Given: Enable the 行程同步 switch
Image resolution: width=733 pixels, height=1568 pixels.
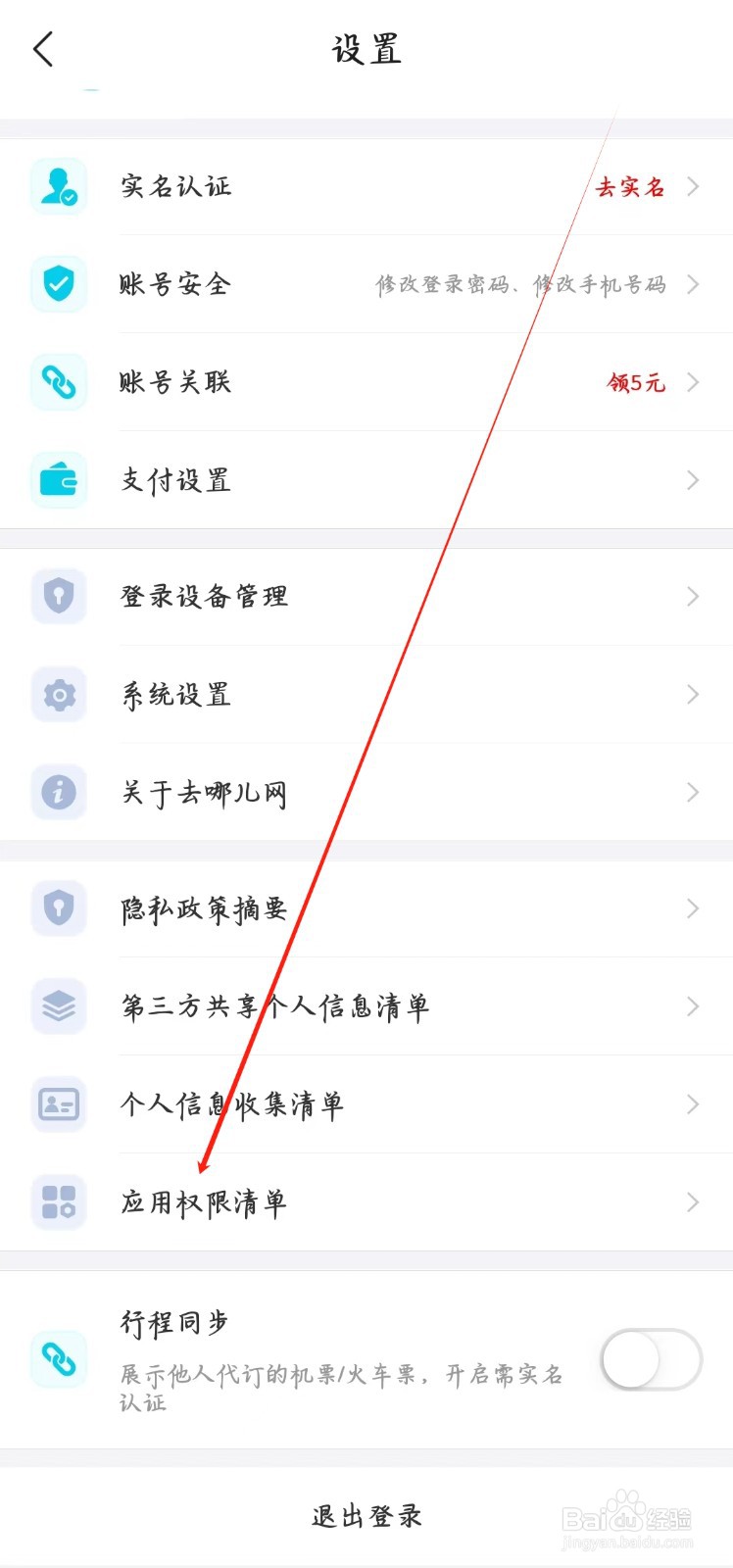Looking at the screenshot, I should [649, 1359].
